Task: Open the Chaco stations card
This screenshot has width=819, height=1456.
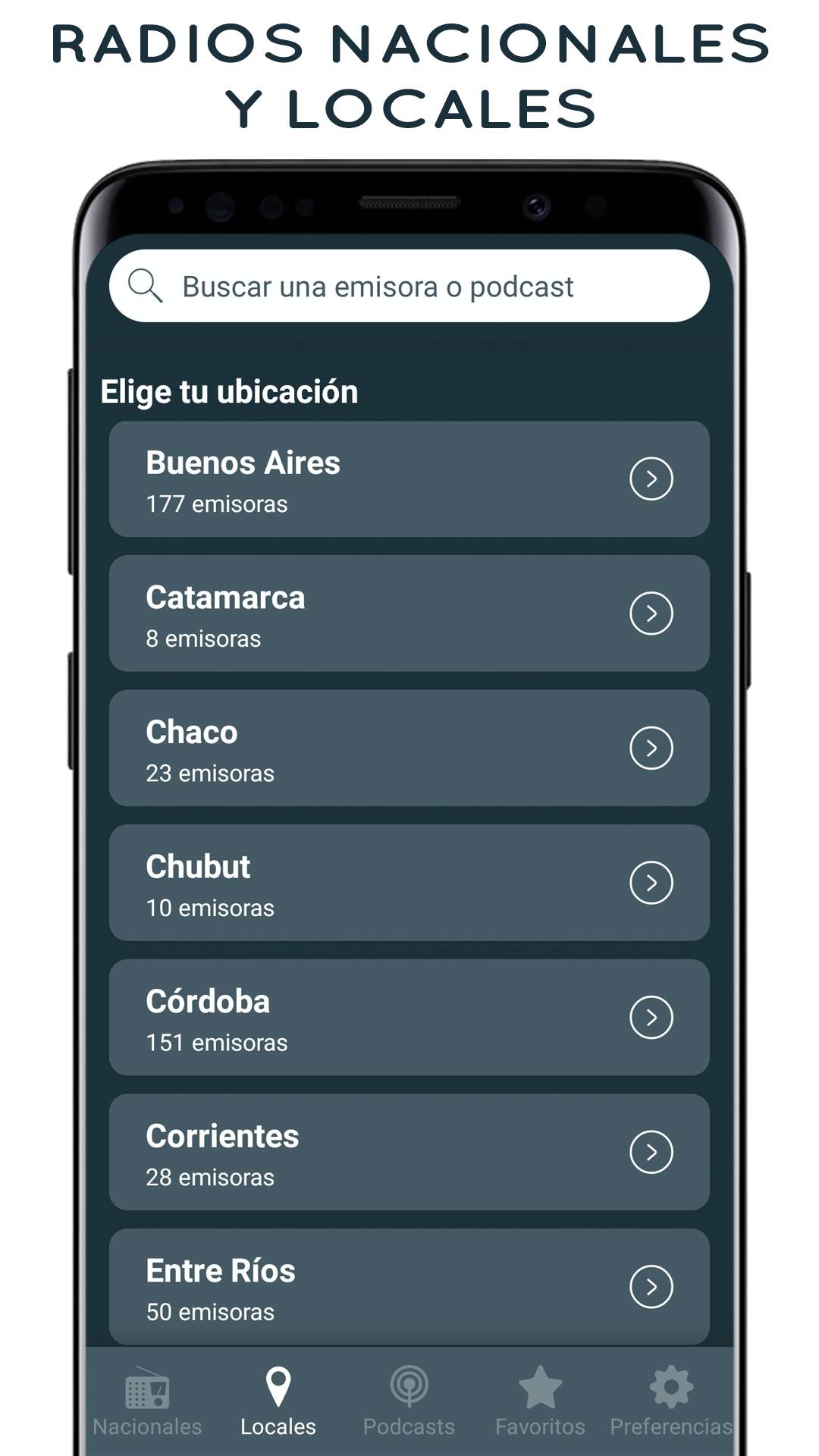Action: click(x=409, y=748)
